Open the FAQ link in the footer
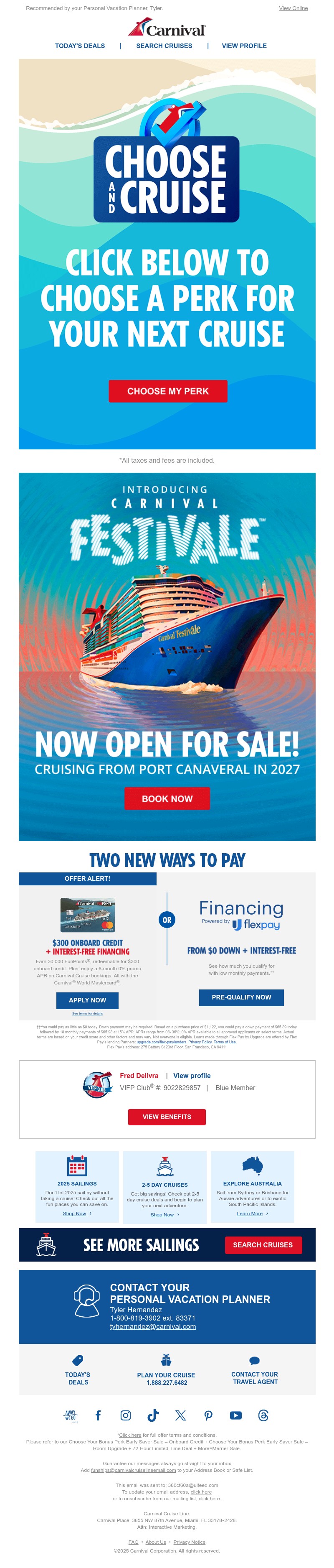This screenshot has height=1568, width=334. 133,1542
